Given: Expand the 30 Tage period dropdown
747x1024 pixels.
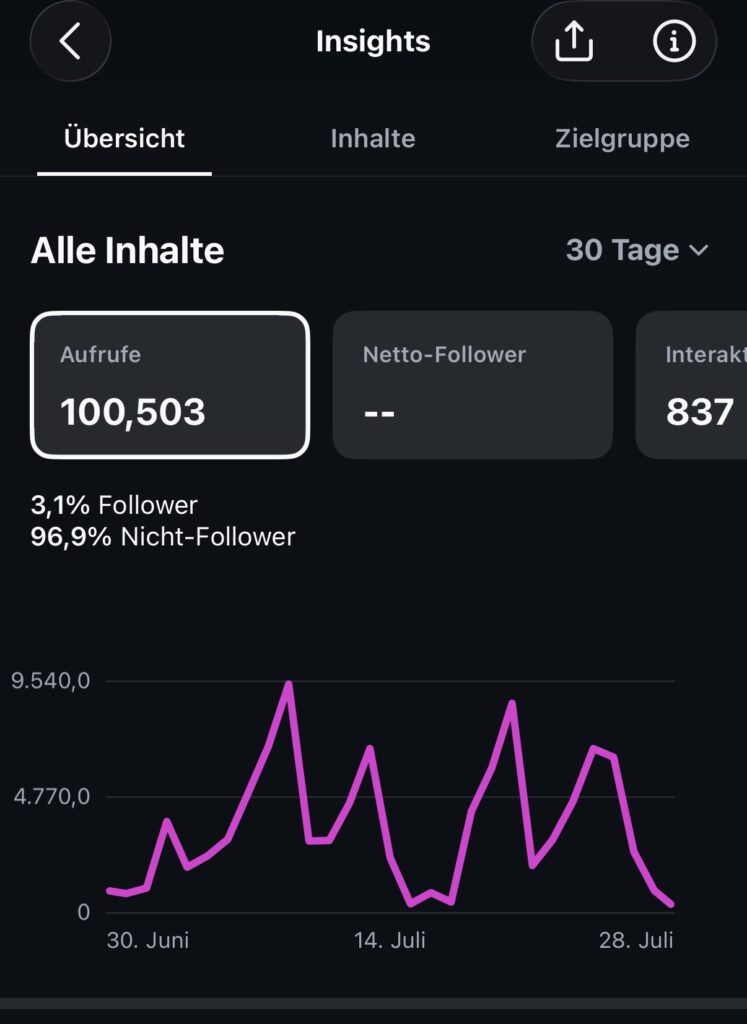Looking at the screenshot, I should coord(637,250).
